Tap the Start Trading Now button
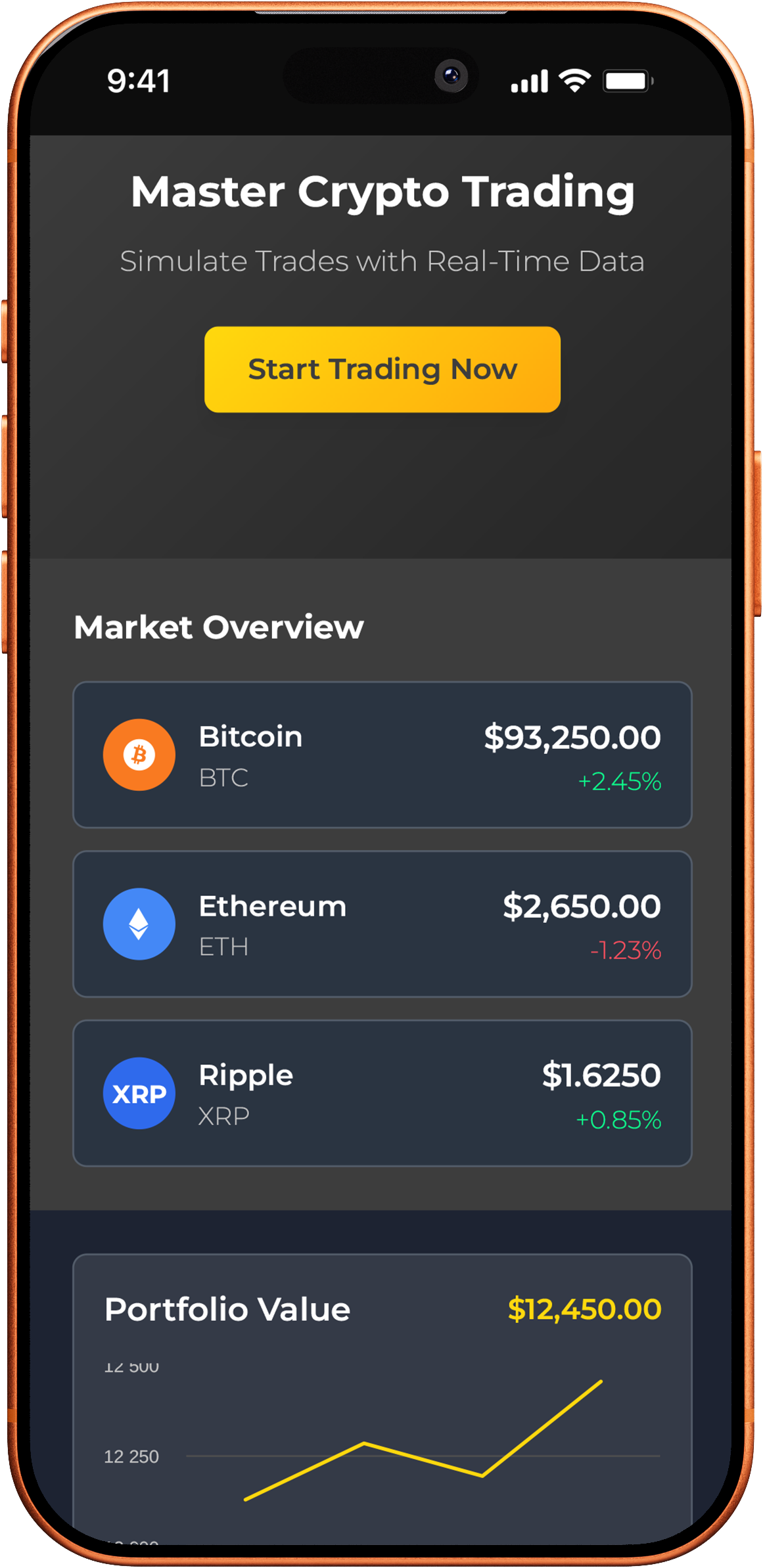Image resolution: width=763 pixels, height=1568 pixels. click(x=382, y=369)
